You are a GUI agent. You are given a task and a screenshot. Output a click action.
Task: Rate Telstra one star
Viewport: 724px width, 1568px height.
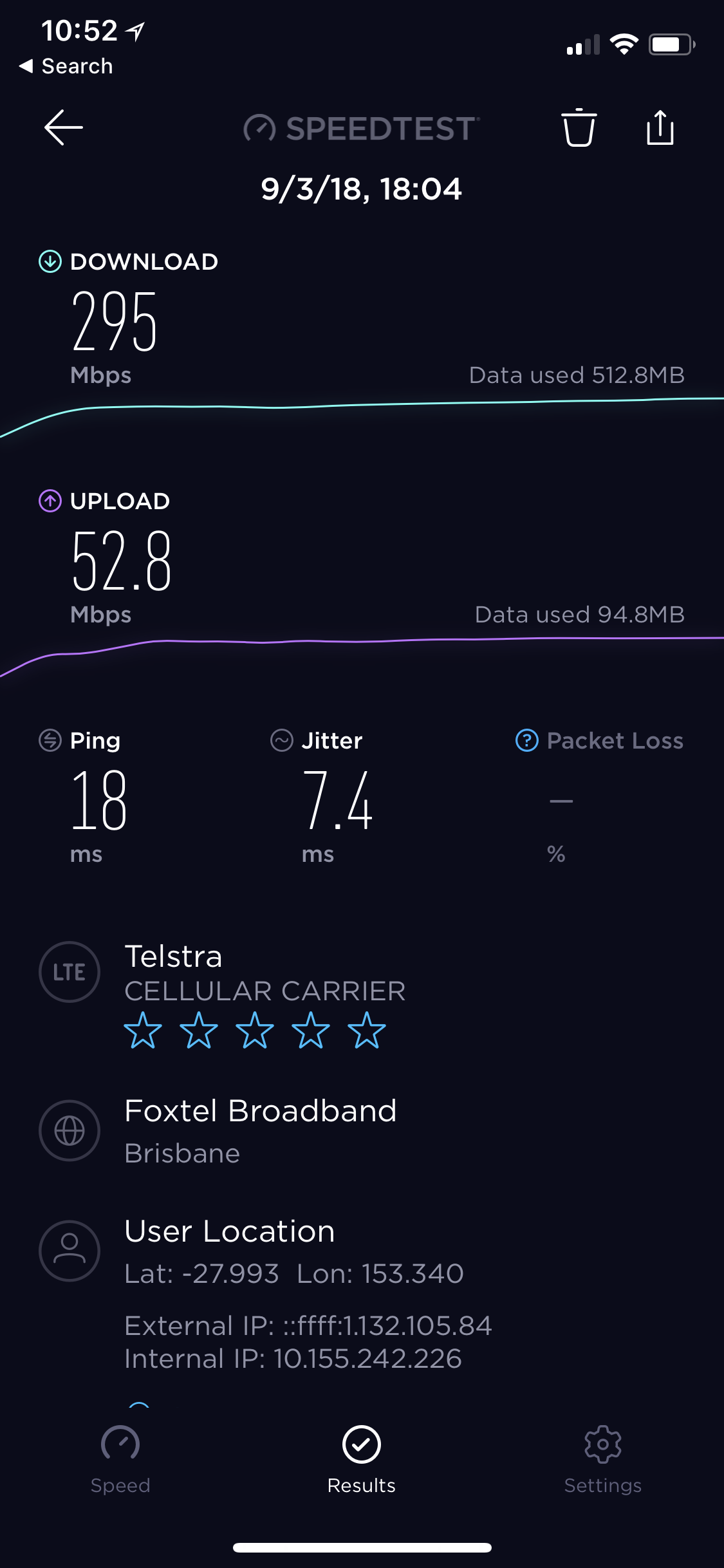[x=143, y=1030]
